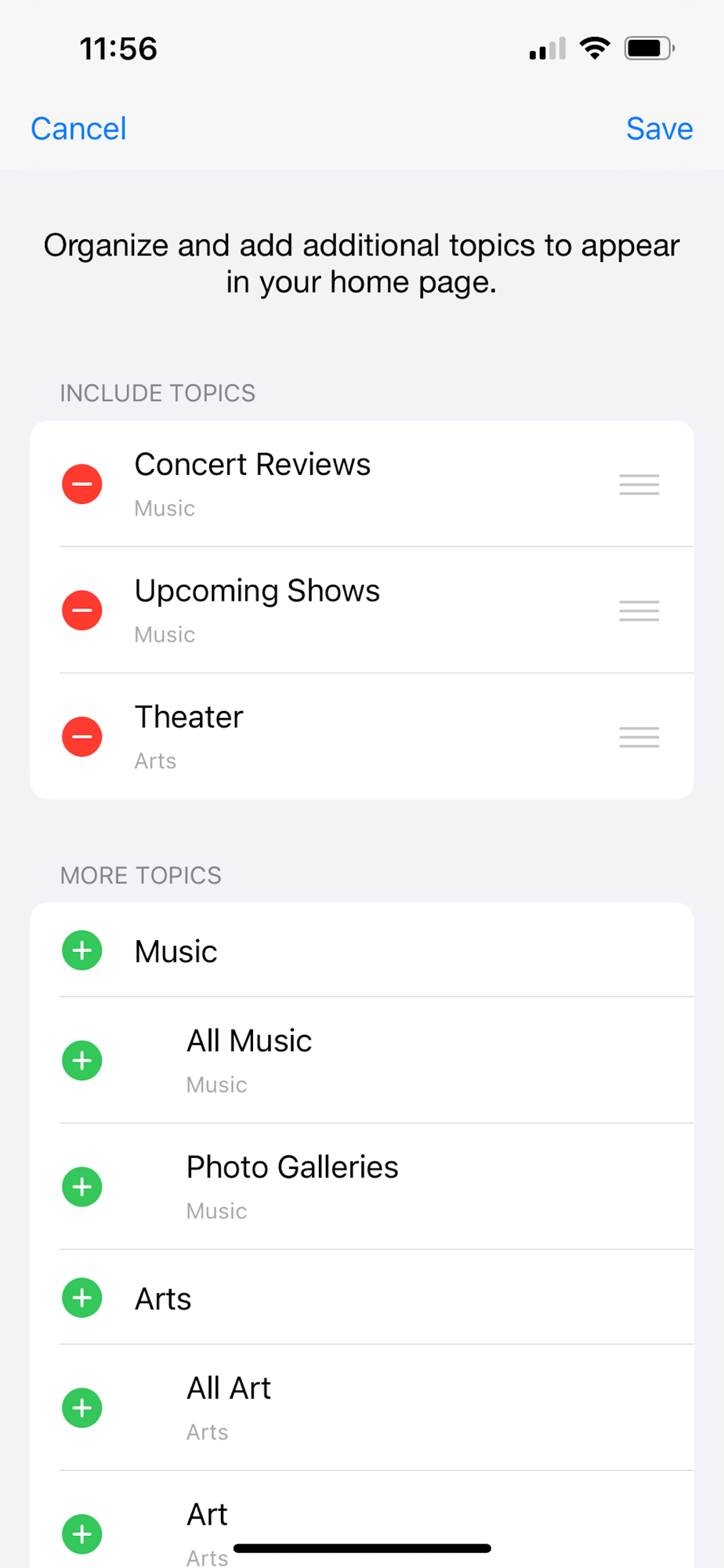Image resolution: width=724 pixels, height=1568 pixels.
Task: Add the Arts category topic
Action: tap(82, 1298)
